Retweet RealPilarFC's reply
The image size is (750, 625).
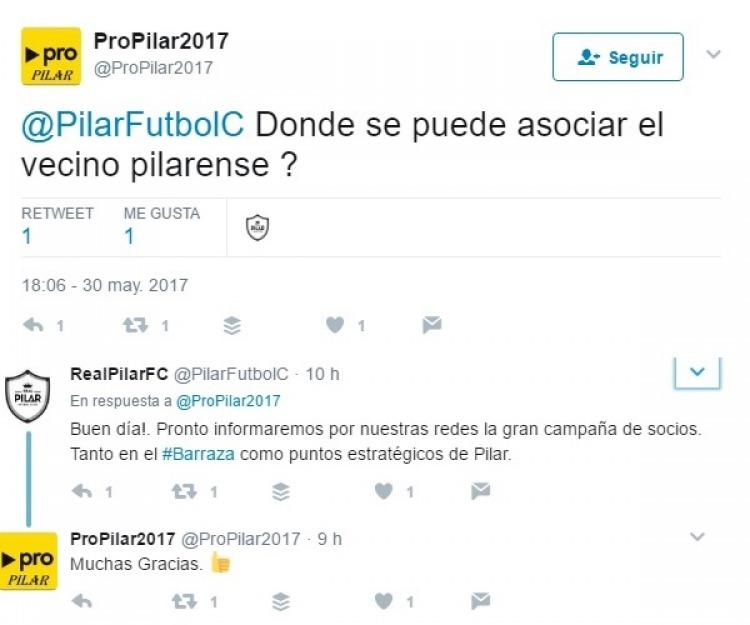pos(182,491)
